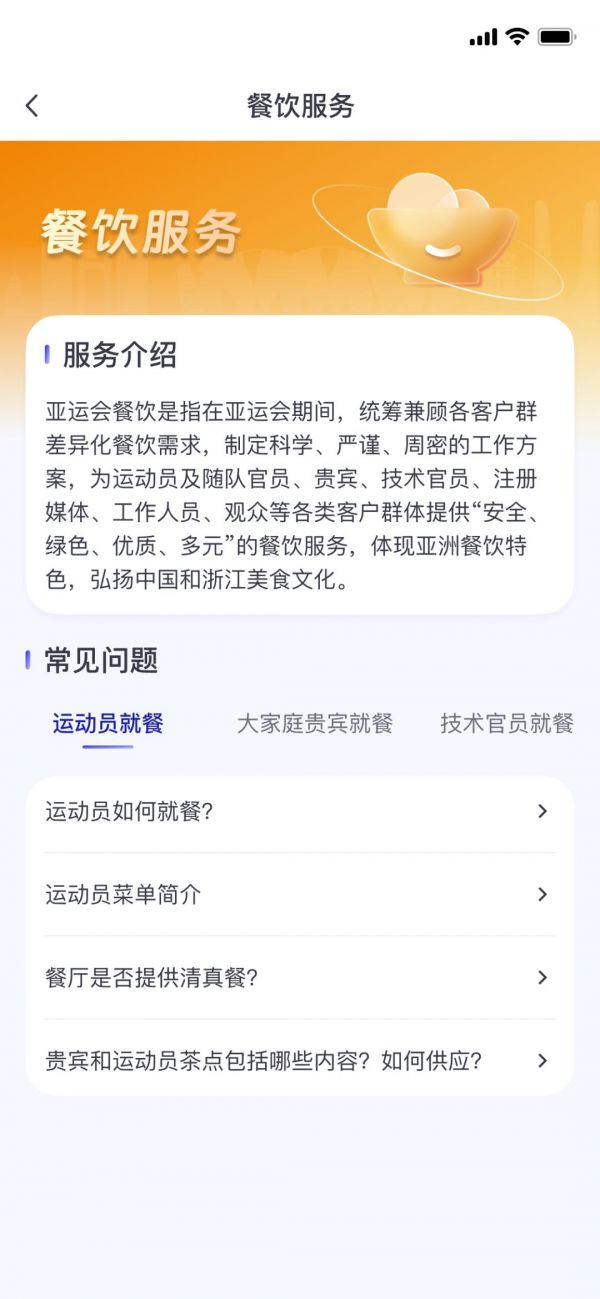Open 餐厅是否提供清真餐?
Viewport: 600px width, 1299px height.
coord(299,977)
